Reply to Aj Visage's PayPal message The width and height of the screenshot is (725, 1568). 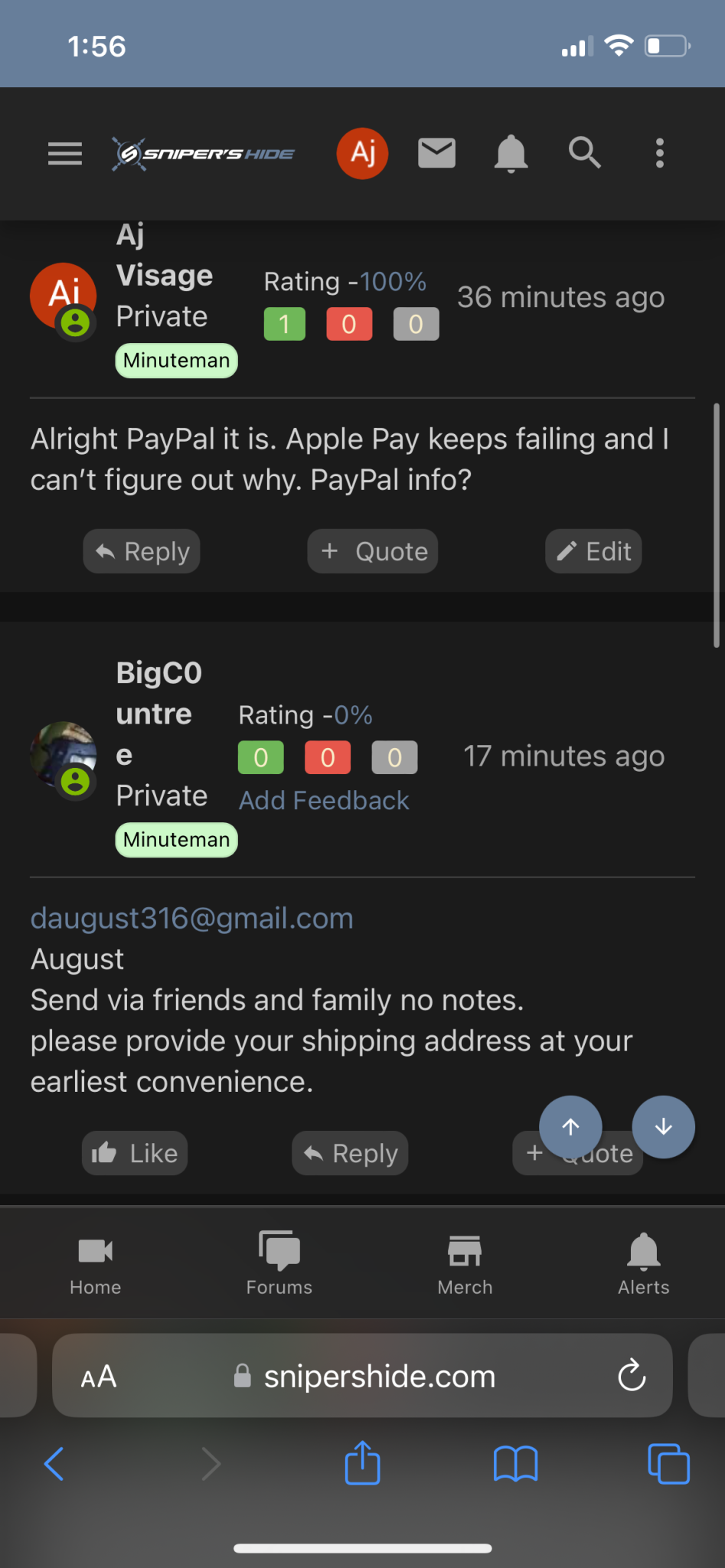coord(142,551)
